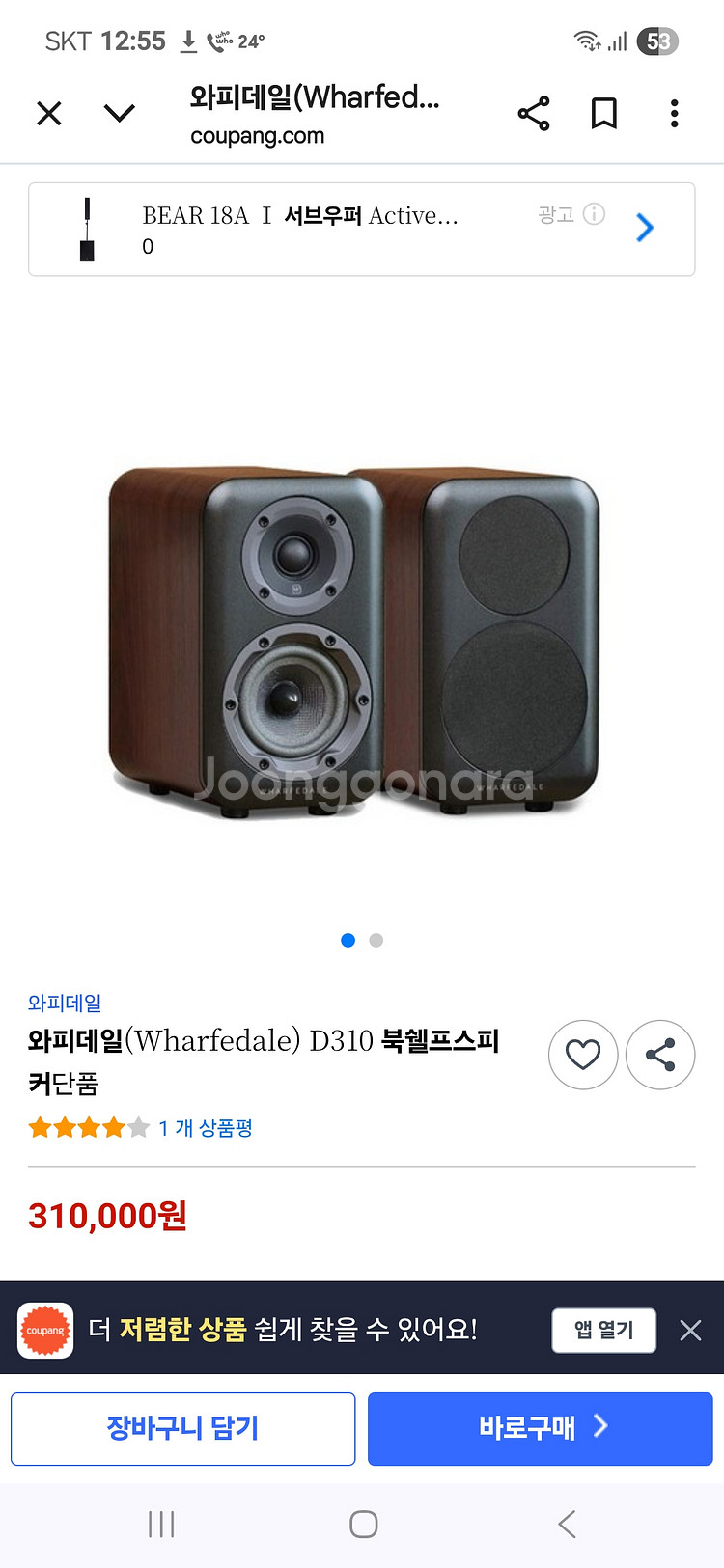724x1568 pixels.
Task: Expand the browser dropdown arrow
Action: pos(119,114)
